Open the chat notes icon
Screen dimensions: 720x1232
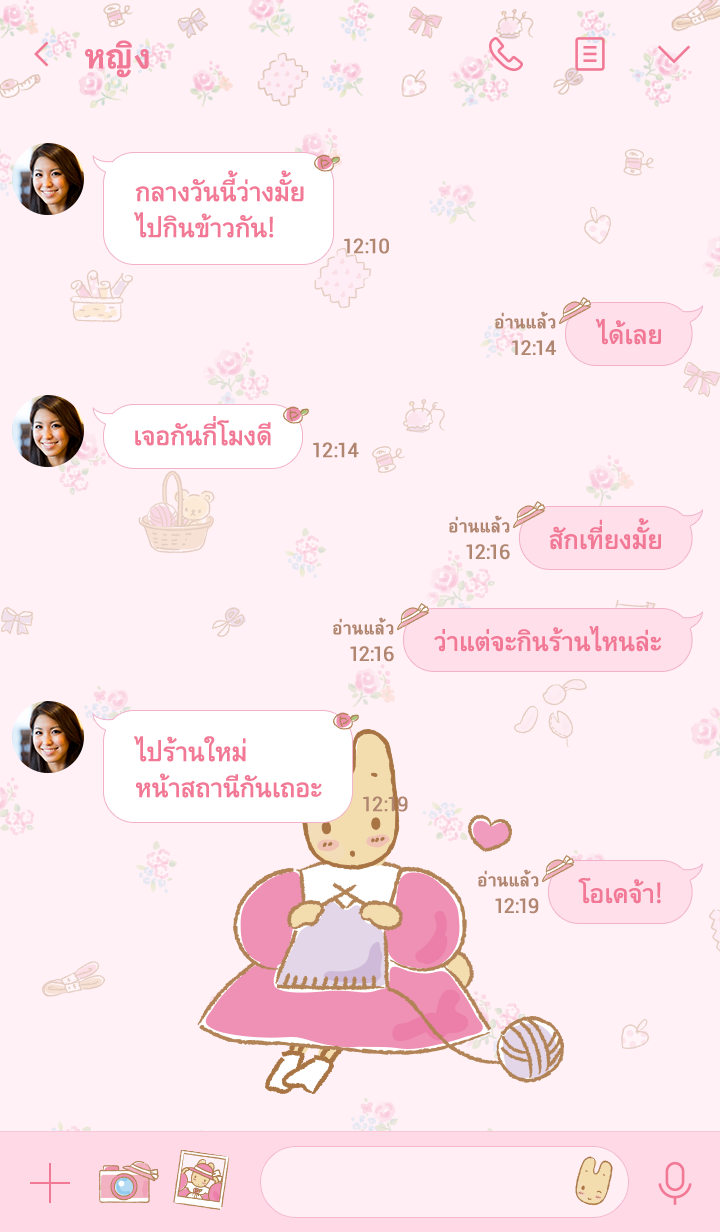pyautogui.click(x=590, y=55)
